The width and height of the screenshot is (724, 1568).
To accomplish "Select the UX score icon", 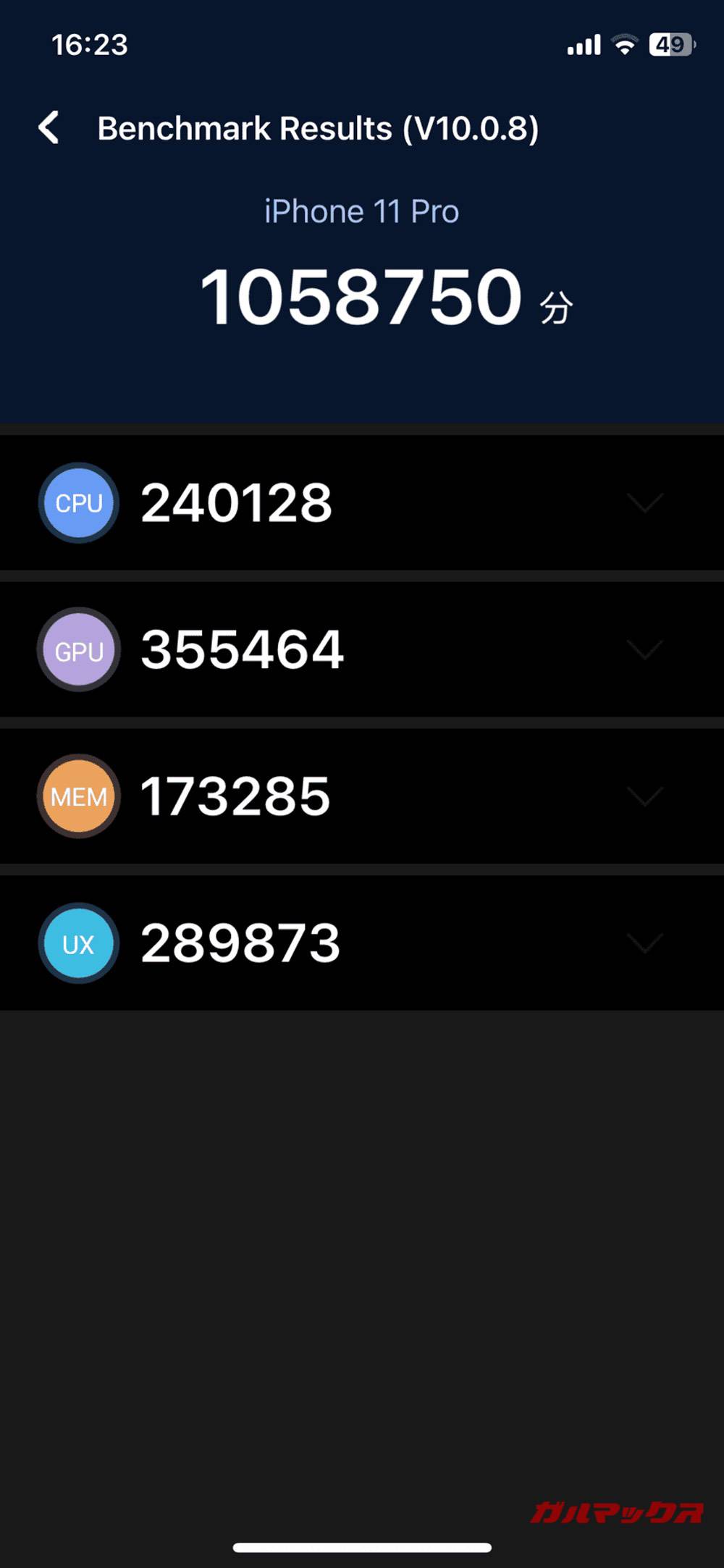I will 78,943.
